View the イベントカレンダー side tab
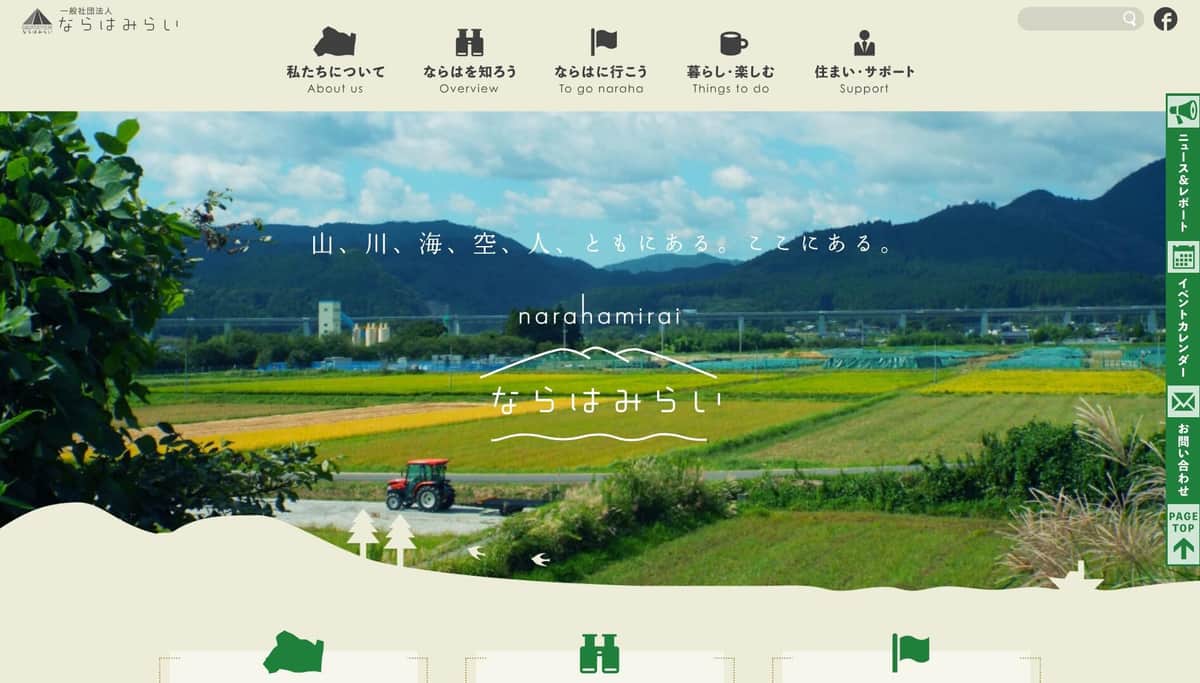The width and height of the screenshot is (1200, 683). (1183, 312)
